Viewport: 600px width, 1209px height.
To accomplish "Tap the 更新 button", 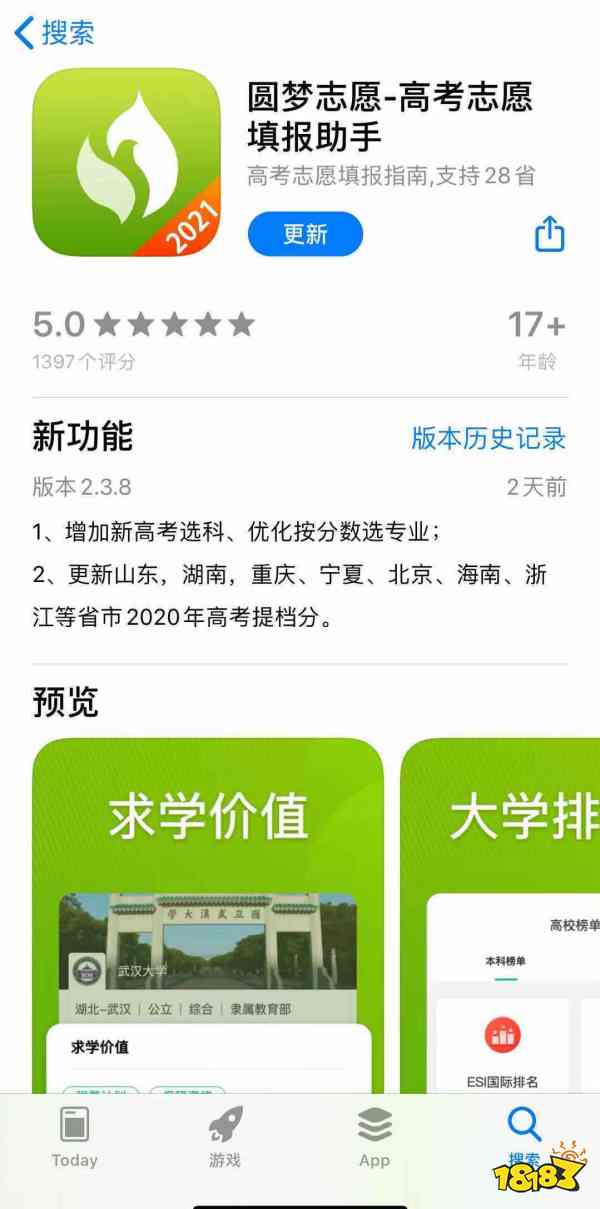I will point(305,234).
